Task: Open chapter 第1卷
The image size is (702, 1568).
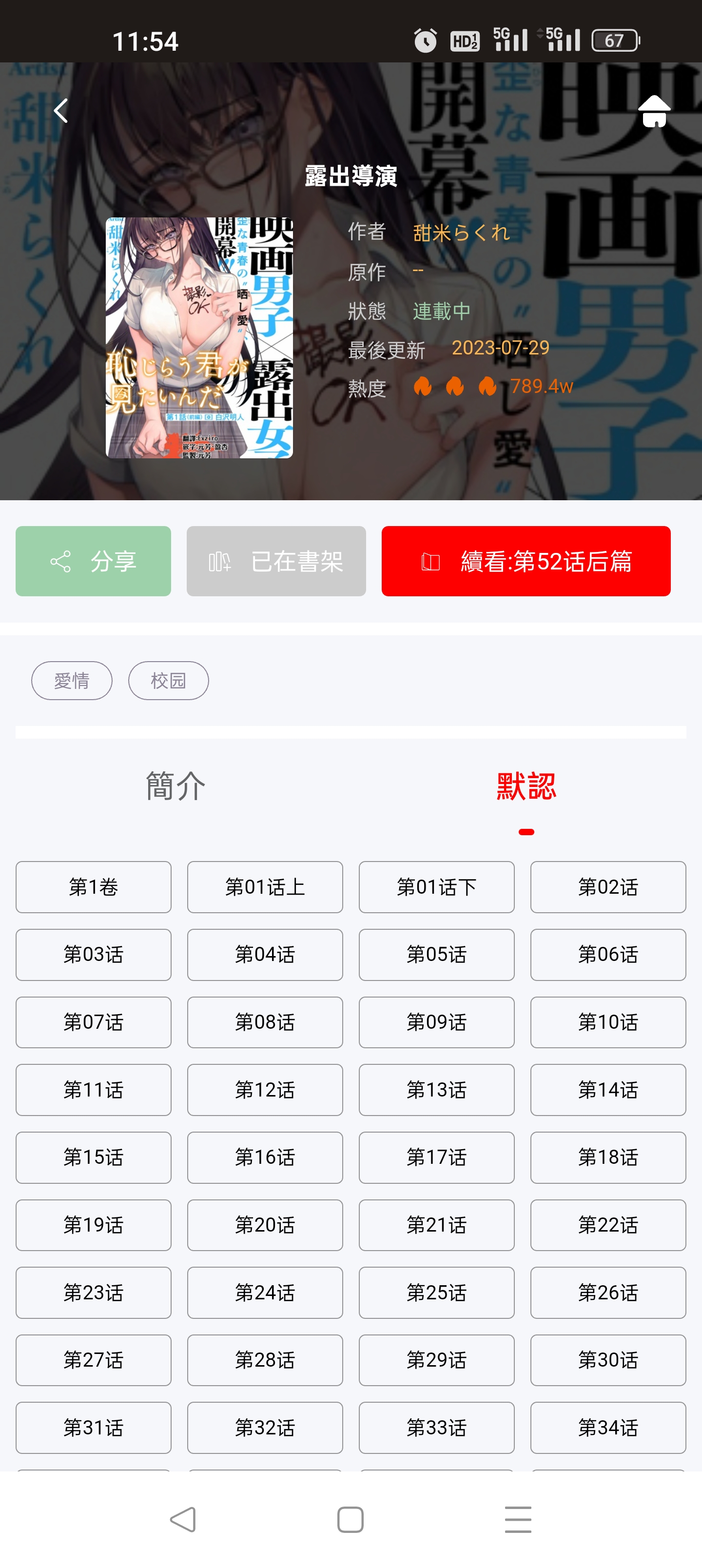Action: 93,887
